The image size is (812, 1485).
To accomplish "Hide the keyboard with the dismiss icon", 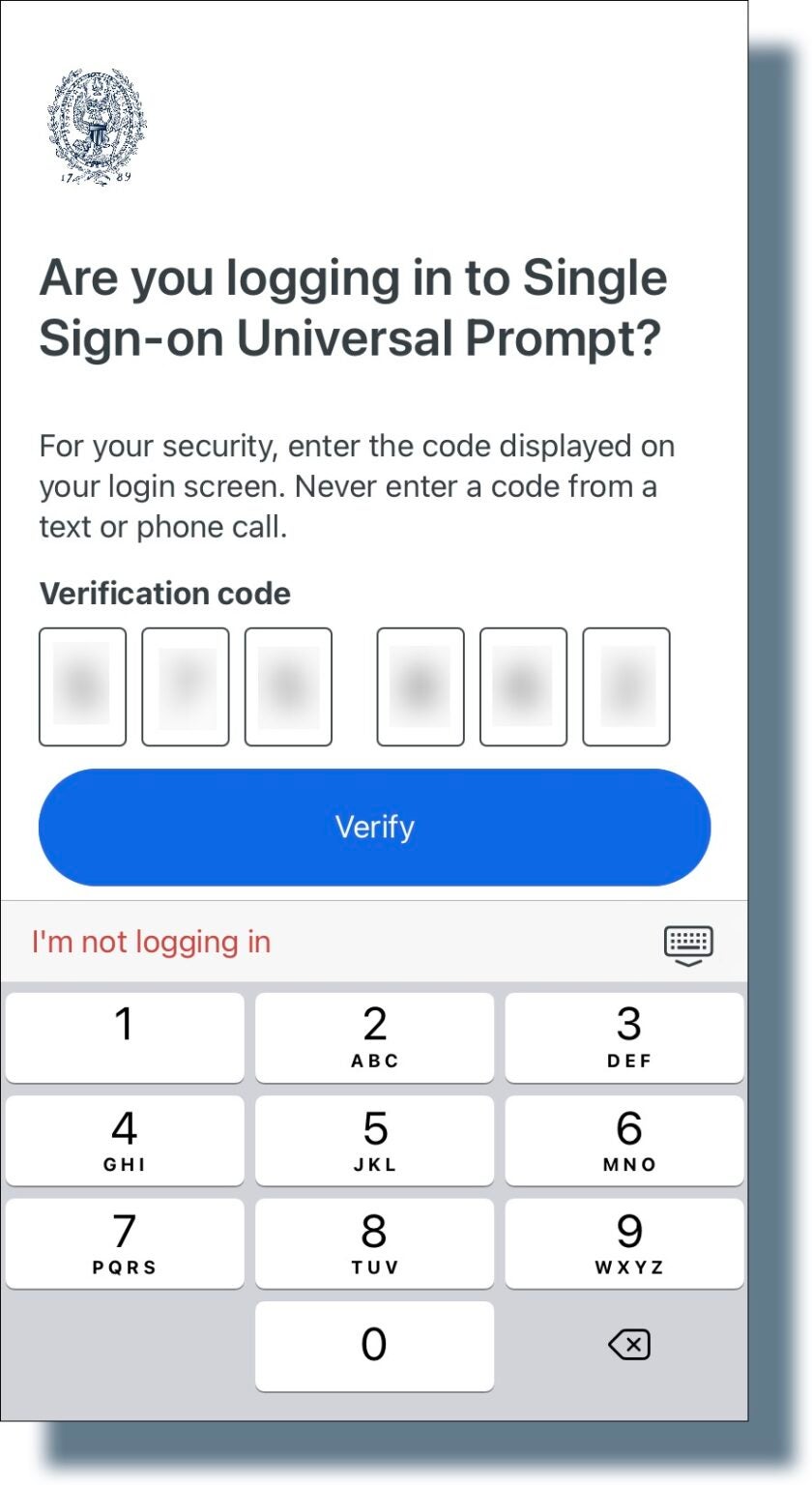I will [688, 945].
